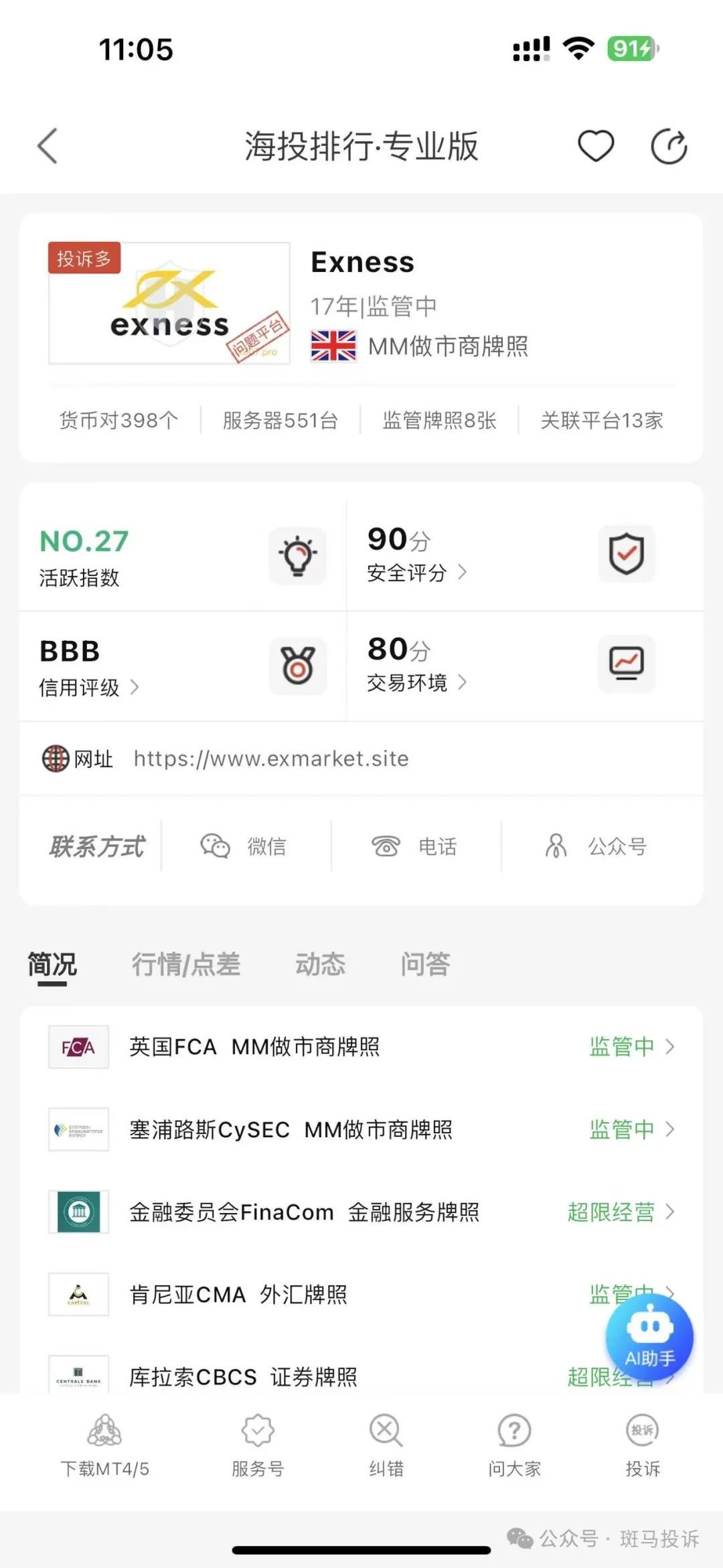Open the 金融委员会FinaCom license row

tap(361, 1212)
